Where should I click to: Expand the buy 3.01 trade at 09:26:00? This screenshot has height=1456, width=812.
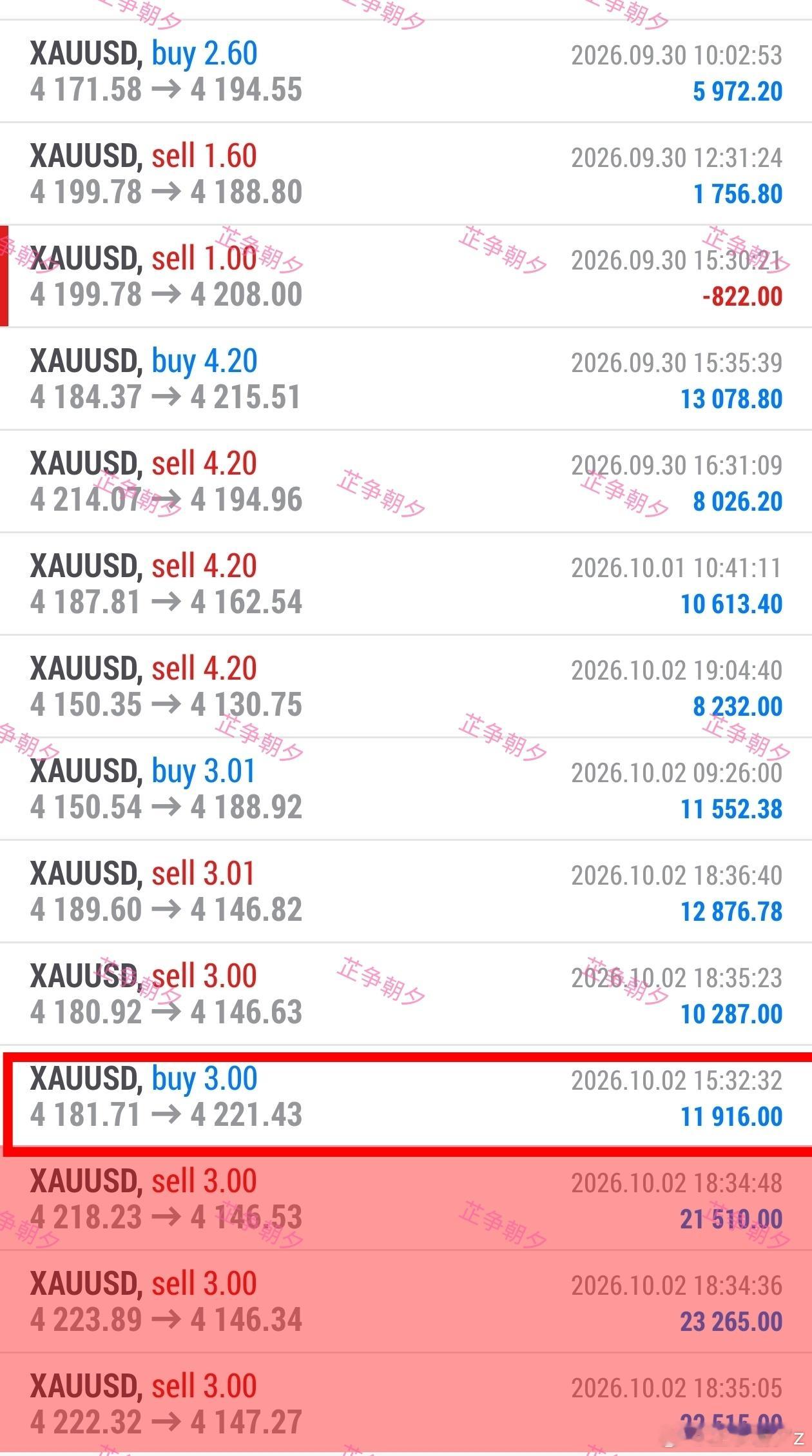[406, 789]
